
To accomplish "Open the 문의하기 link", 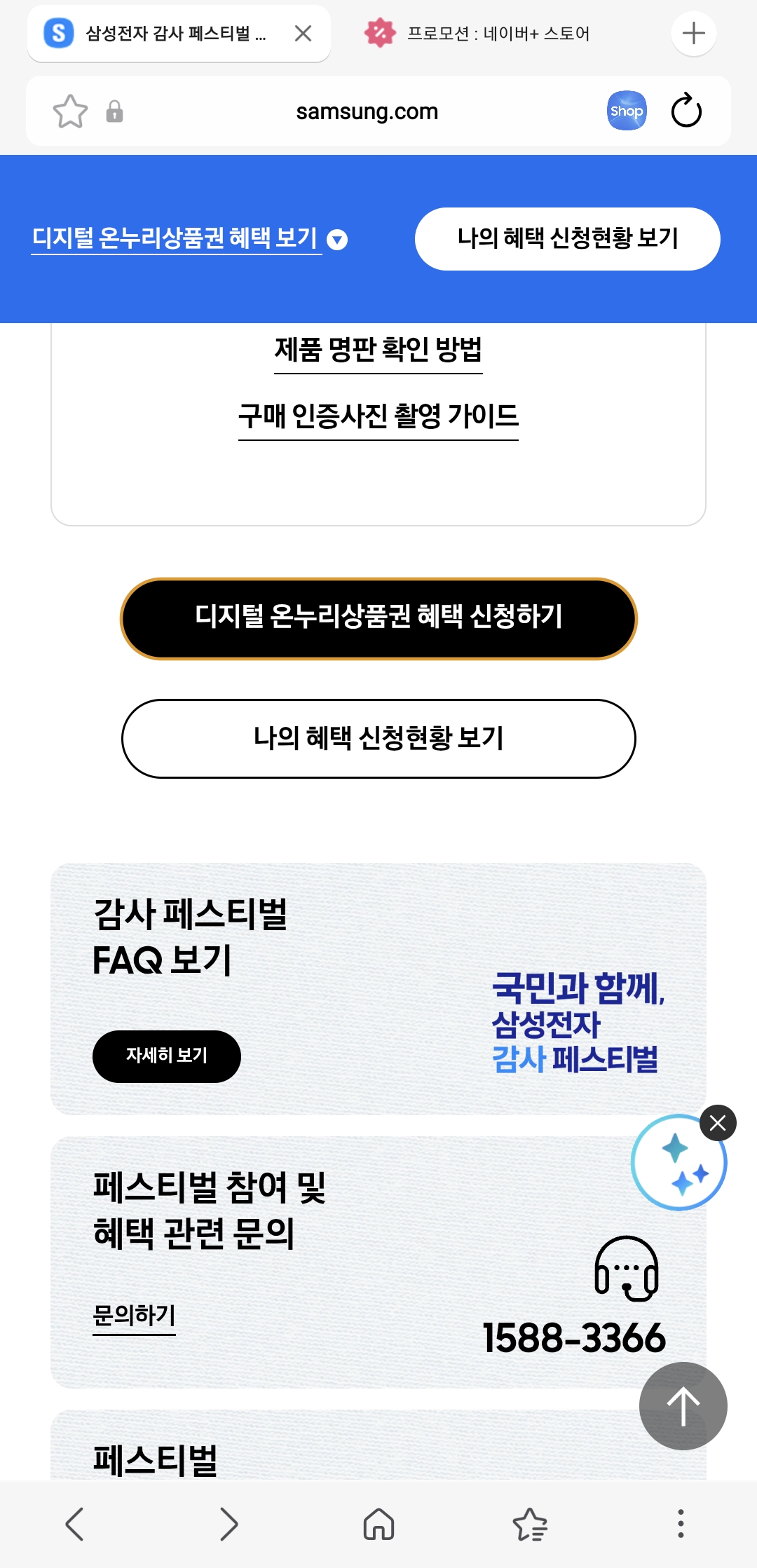I will tap(134, 1316).
